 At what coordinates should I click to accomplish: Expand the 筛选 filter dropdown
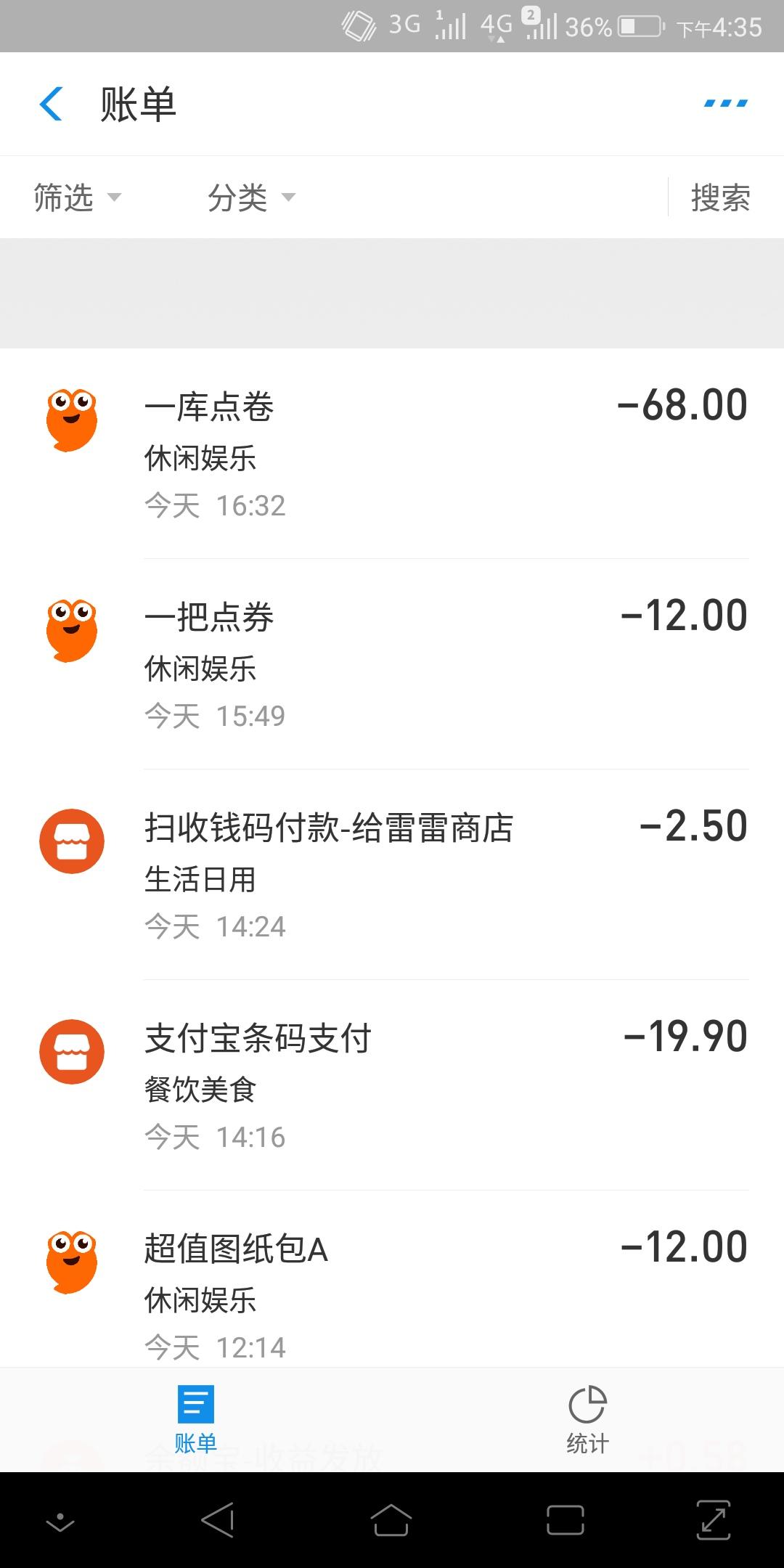(x=77, y=197)
